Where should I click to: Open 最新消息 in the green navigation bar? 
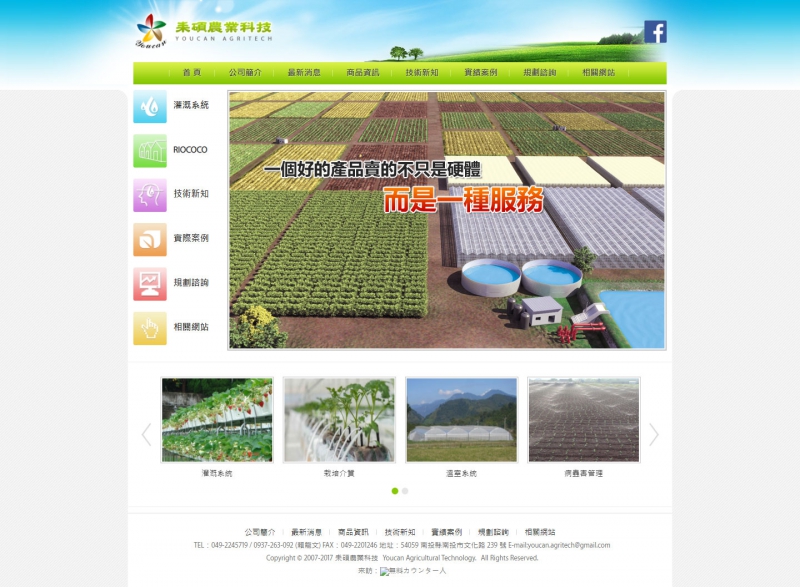[x=304, y=73]
